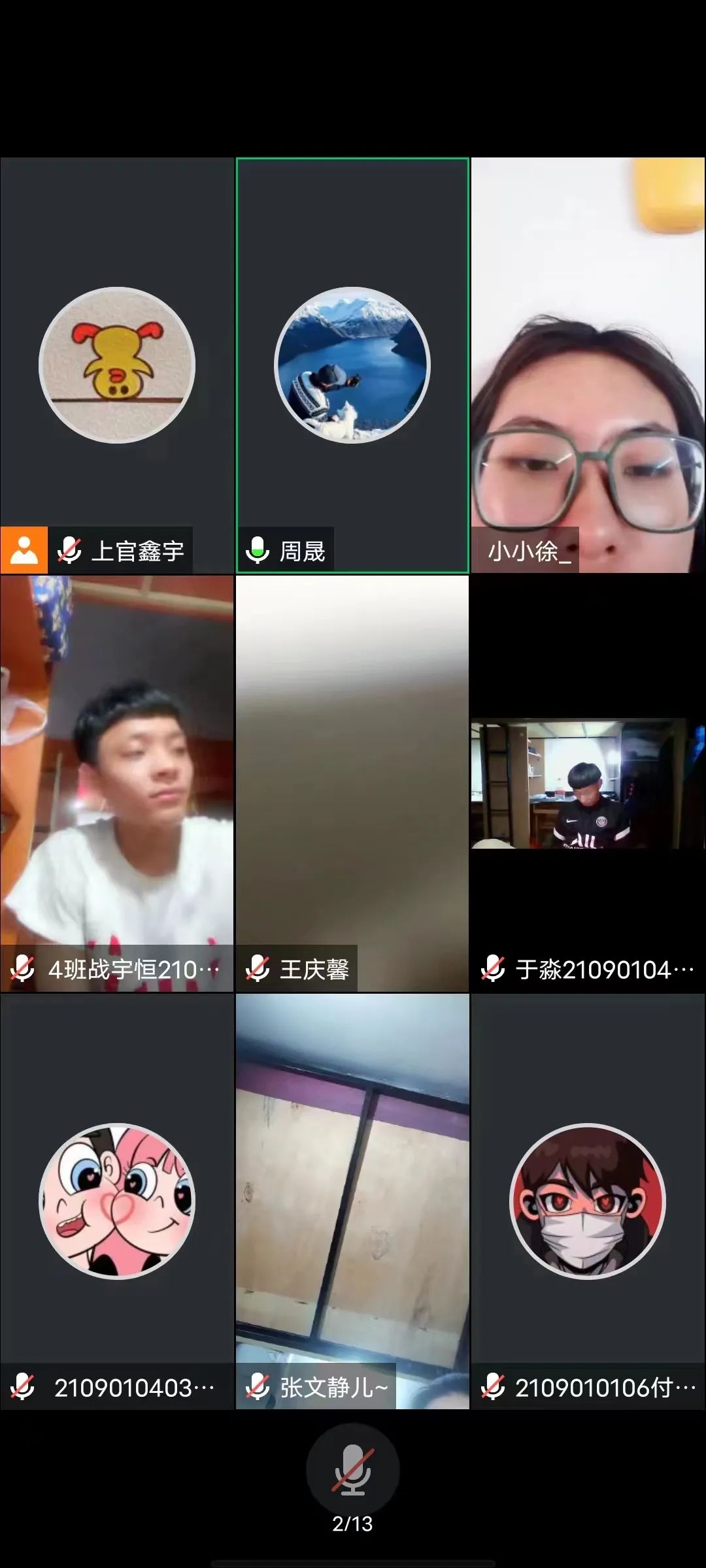
Task: Open 王庆馨's video tile
Action: pyautogui.click(x=352, y=783)
